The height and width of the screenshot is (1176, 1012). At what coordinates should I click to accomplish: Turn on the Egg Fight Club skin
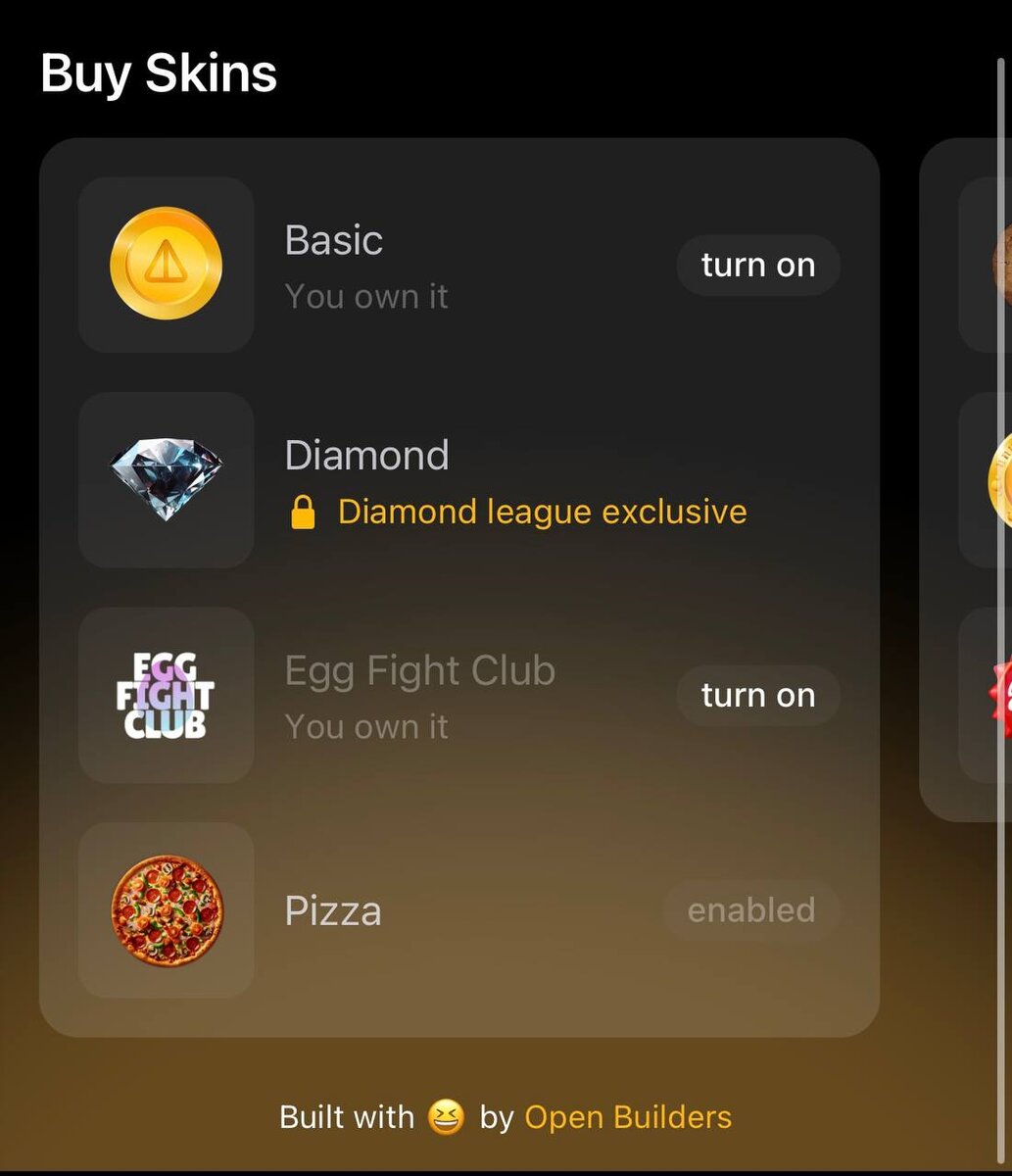(757, 695)
